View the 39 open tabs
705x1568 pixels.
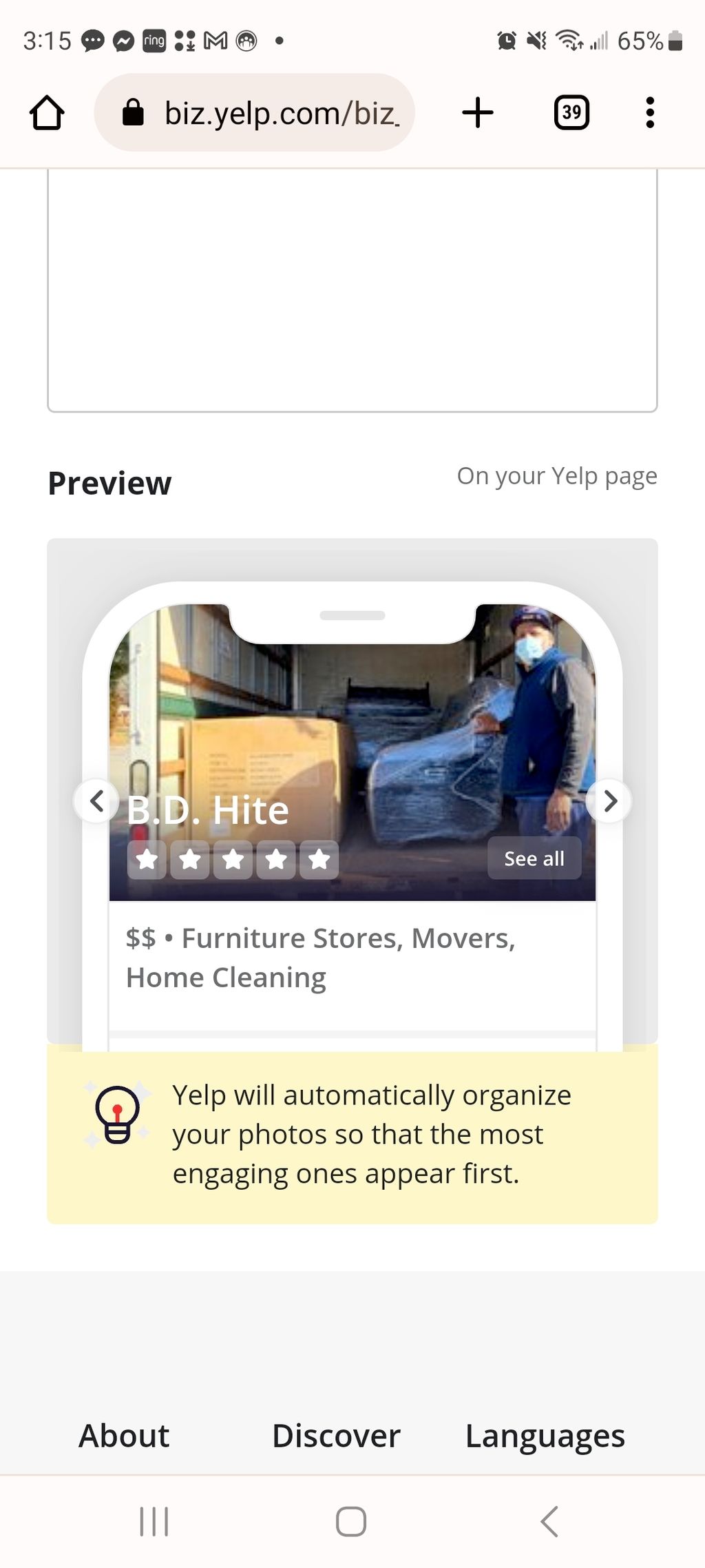[x=571, y=112]
